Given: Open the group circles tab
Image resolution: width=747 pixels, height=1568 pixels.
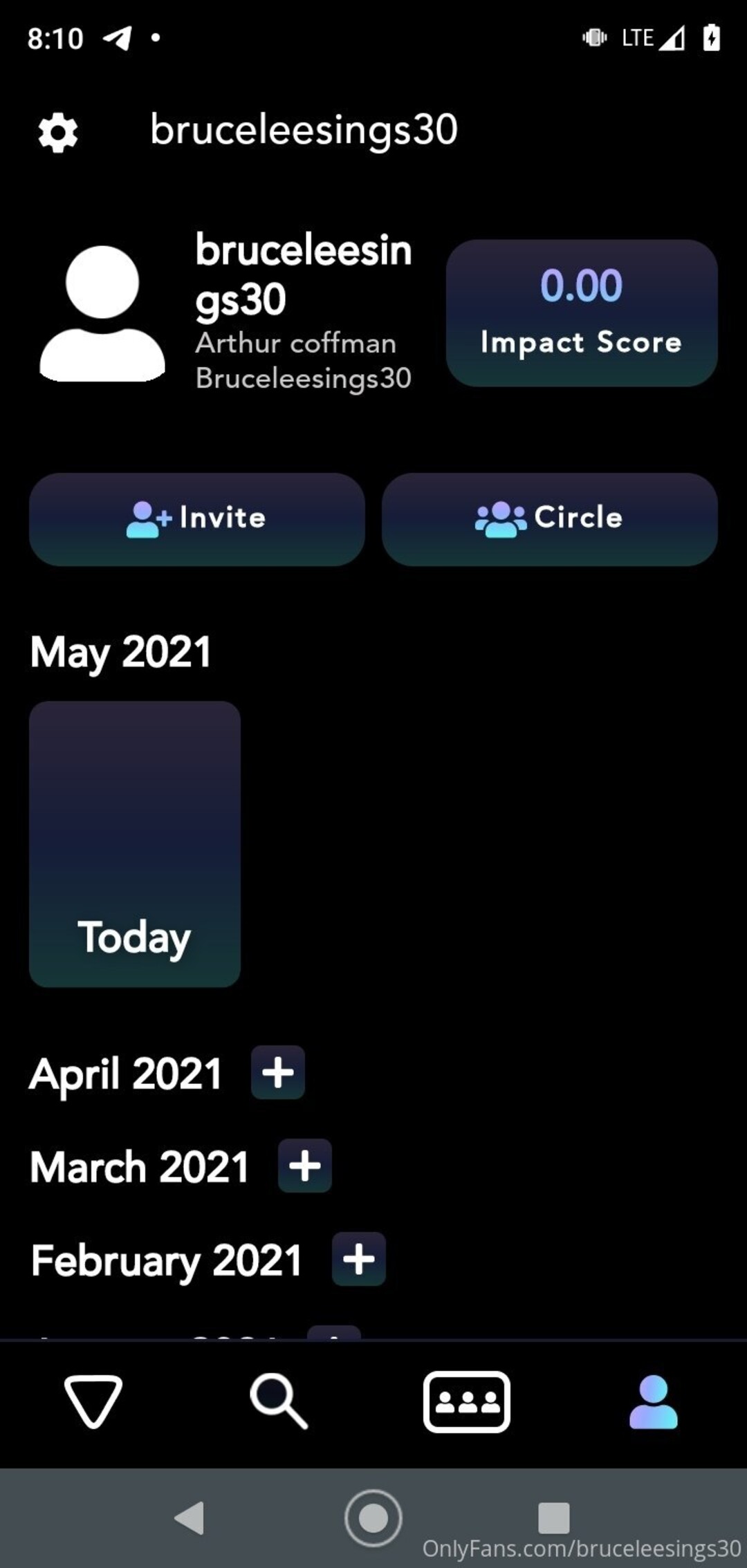Looking at the screenshot, I should [467, 1401].
